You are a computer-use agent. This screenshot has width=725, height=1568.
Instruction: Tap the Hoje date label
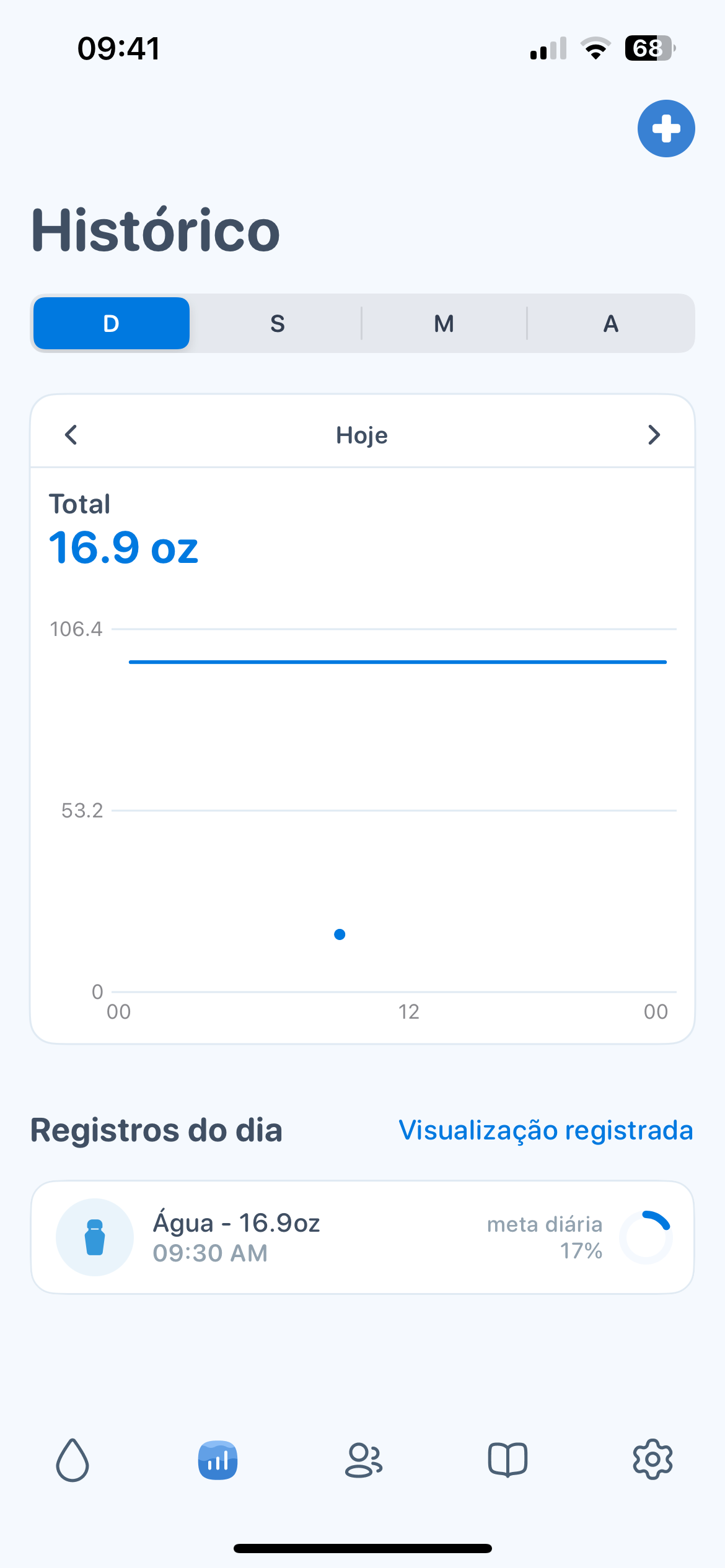362,435
